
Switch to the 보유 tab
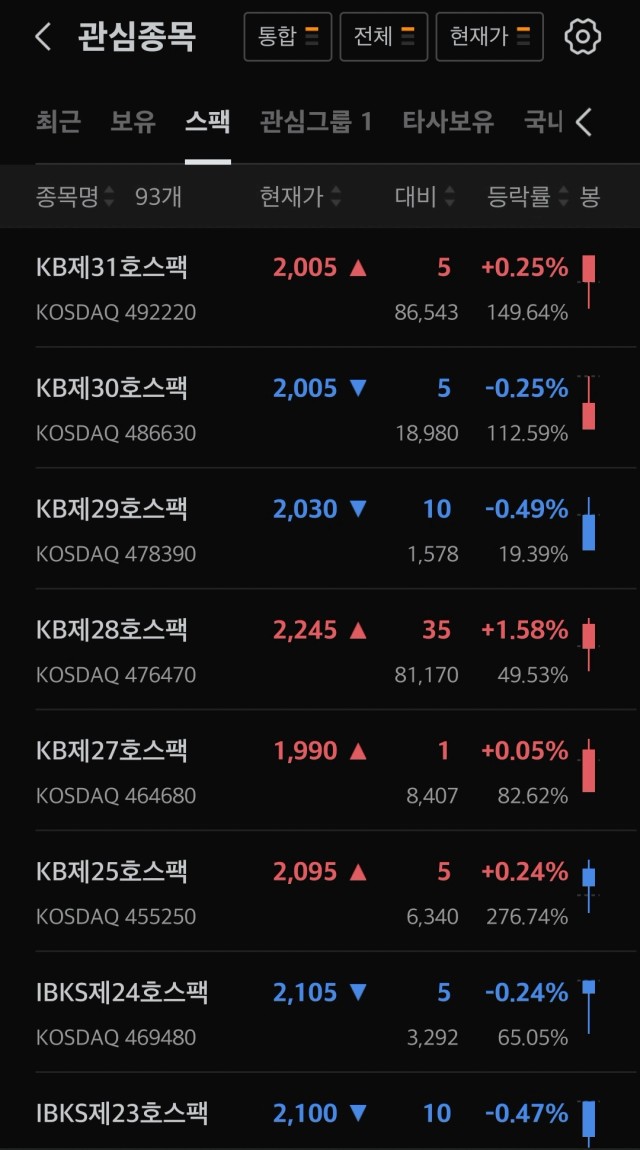click(x=133, y=122)
